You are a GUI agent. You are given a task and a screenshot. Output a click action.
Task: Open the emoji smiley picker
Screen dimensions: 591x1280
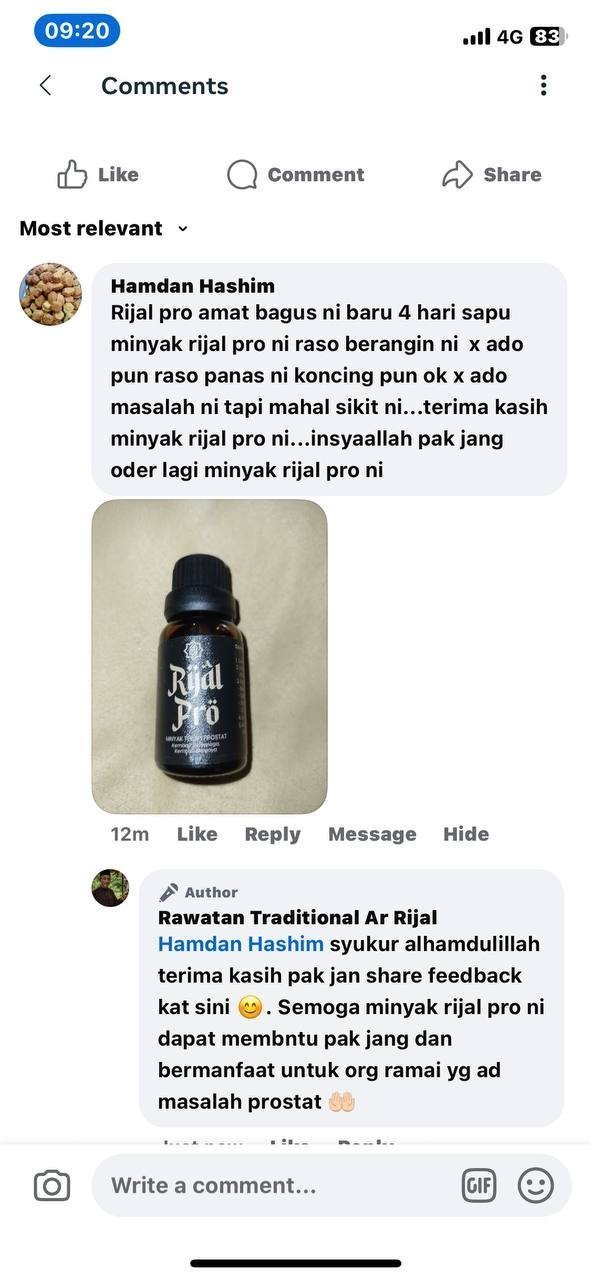[x=536, y=1186]
